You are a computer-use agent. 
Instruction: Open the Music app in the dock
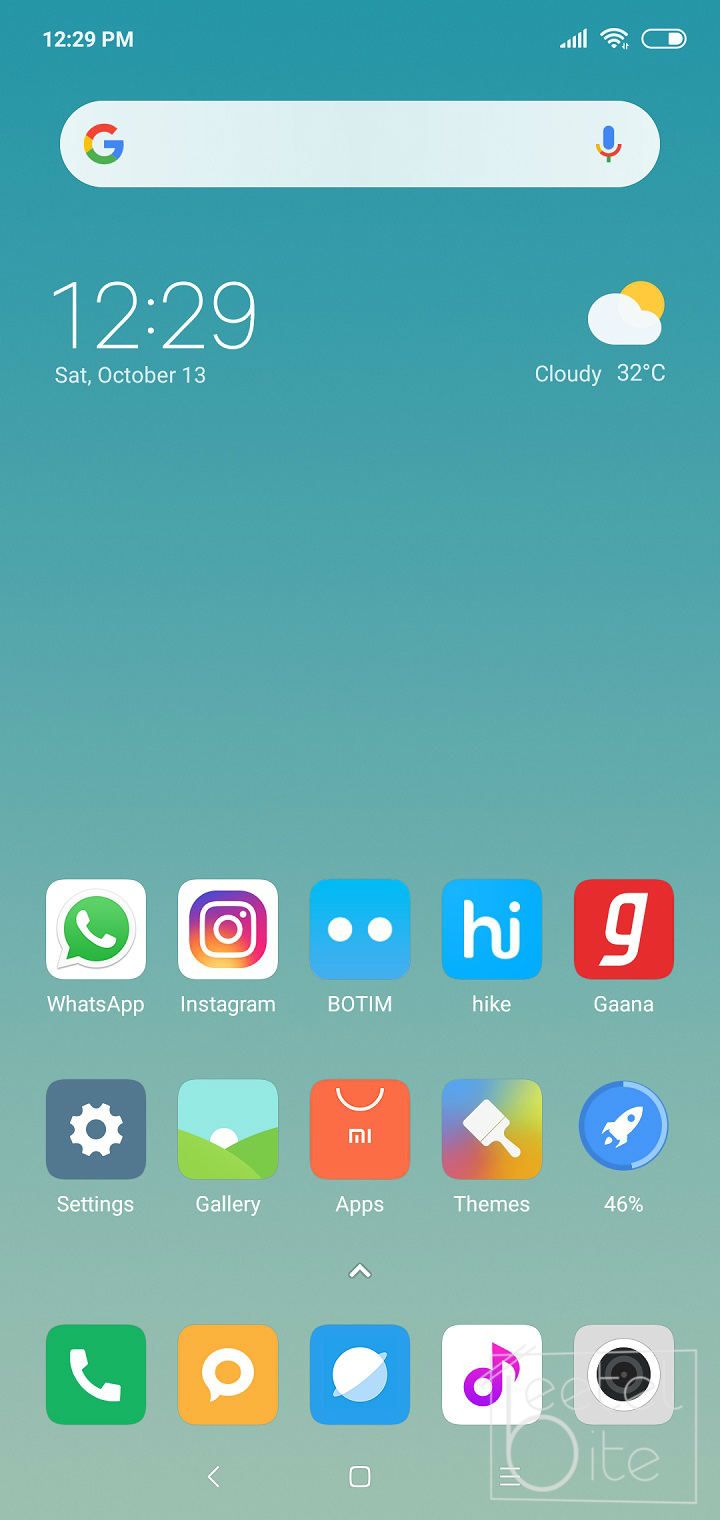492,1374
